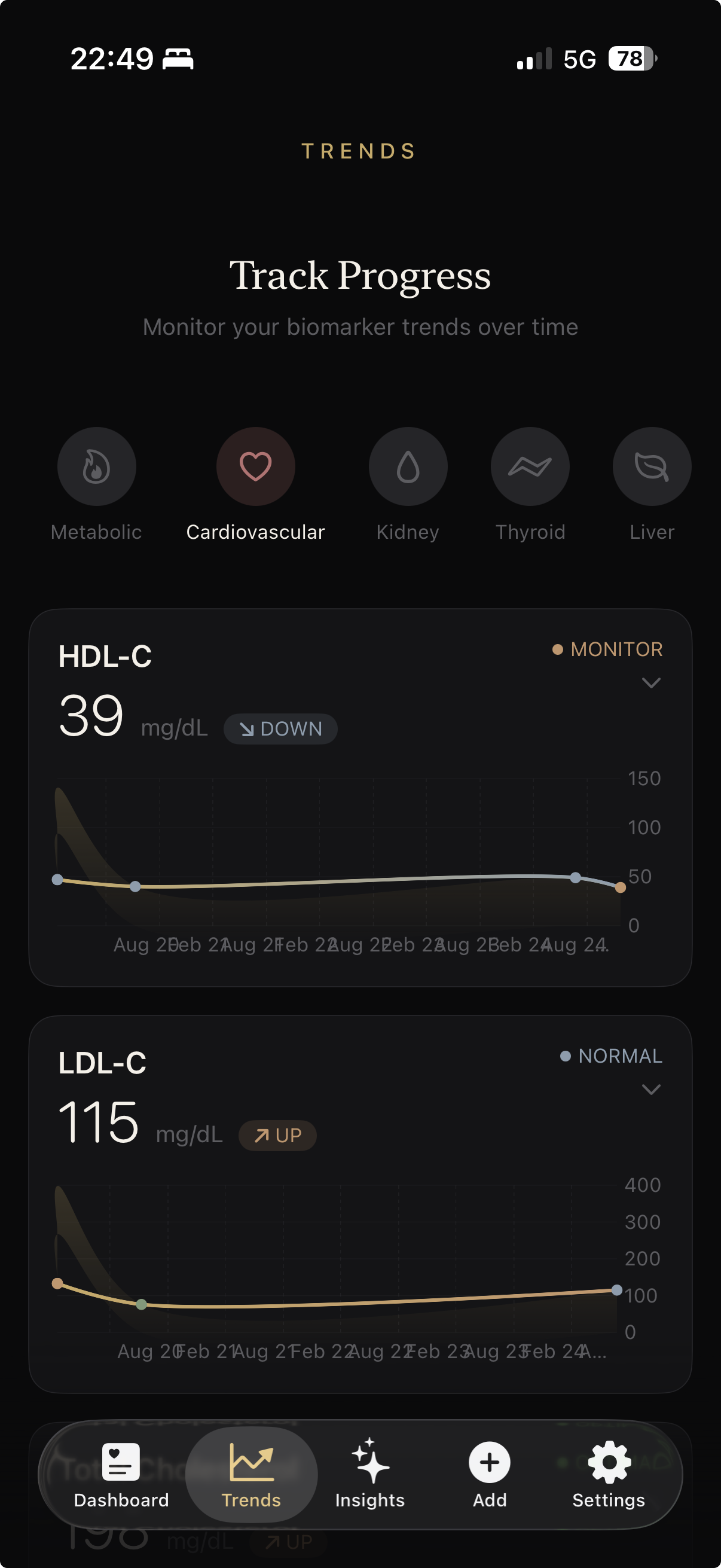The height and width of the screenshot is (1568, 721).
Task: Select the Metabolic category
Action: click(x=96, y=467)
